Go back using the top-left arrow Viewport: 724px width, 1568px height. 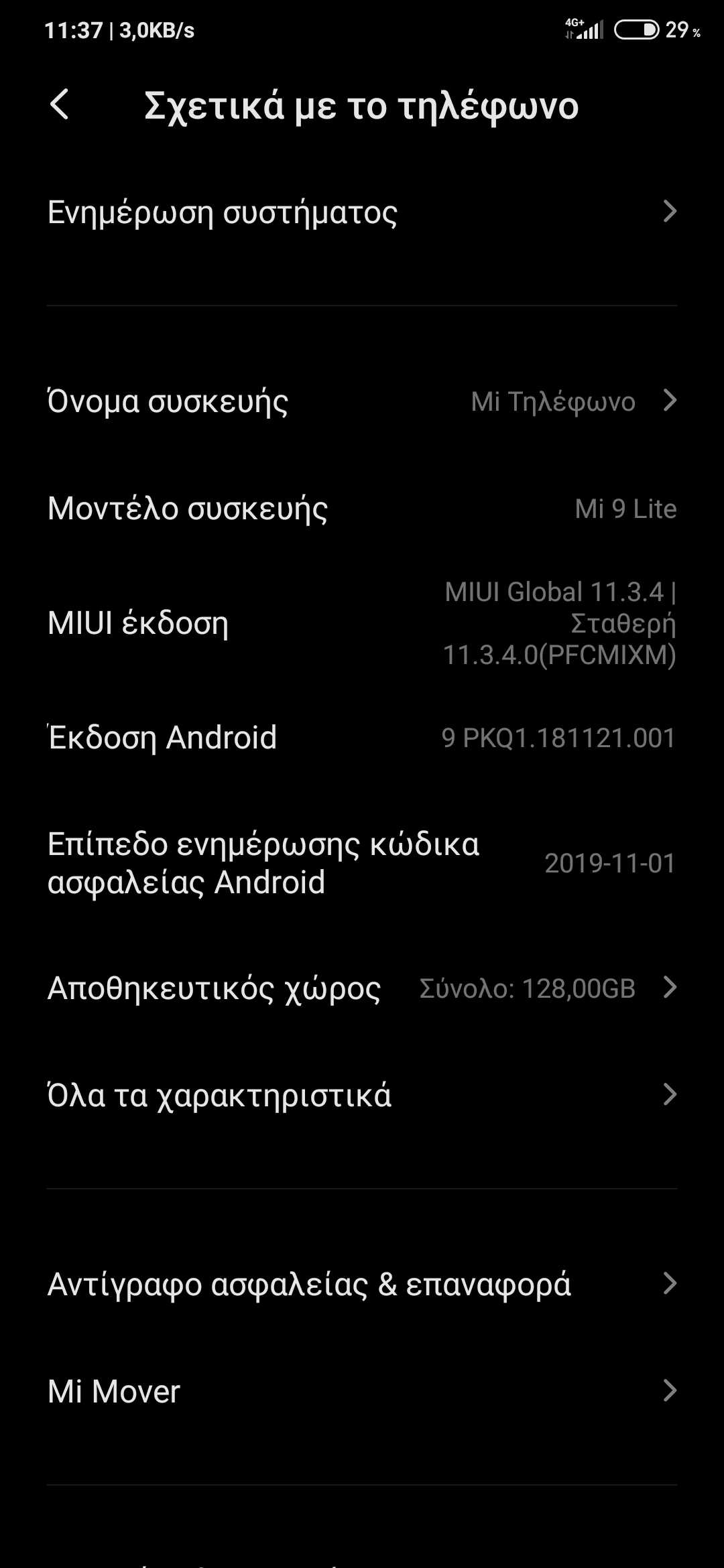pos(60,105)
